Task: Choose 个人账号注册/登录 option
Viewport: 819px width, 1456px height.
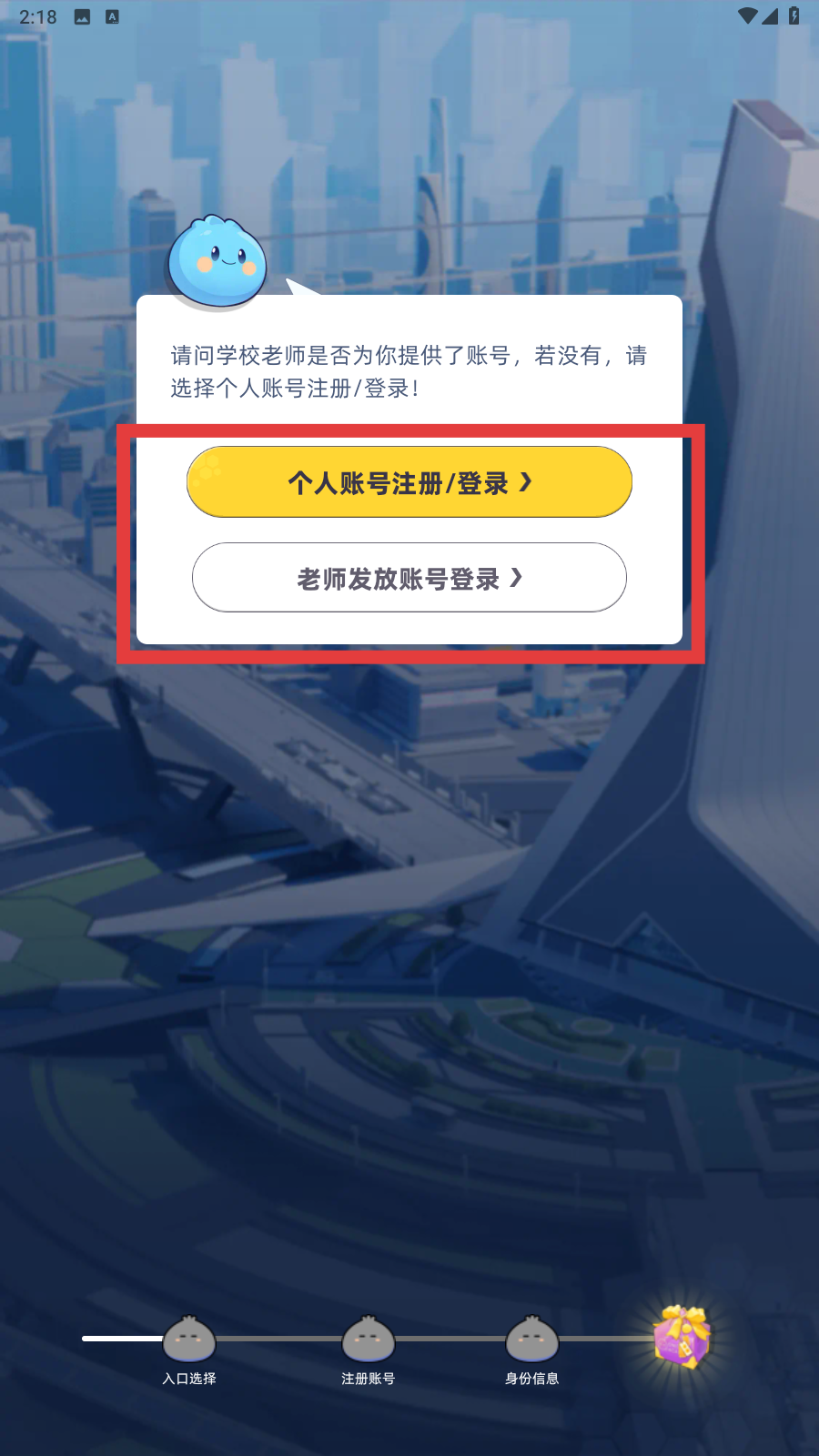Action: pyautogui.click(x=409, y=482)
